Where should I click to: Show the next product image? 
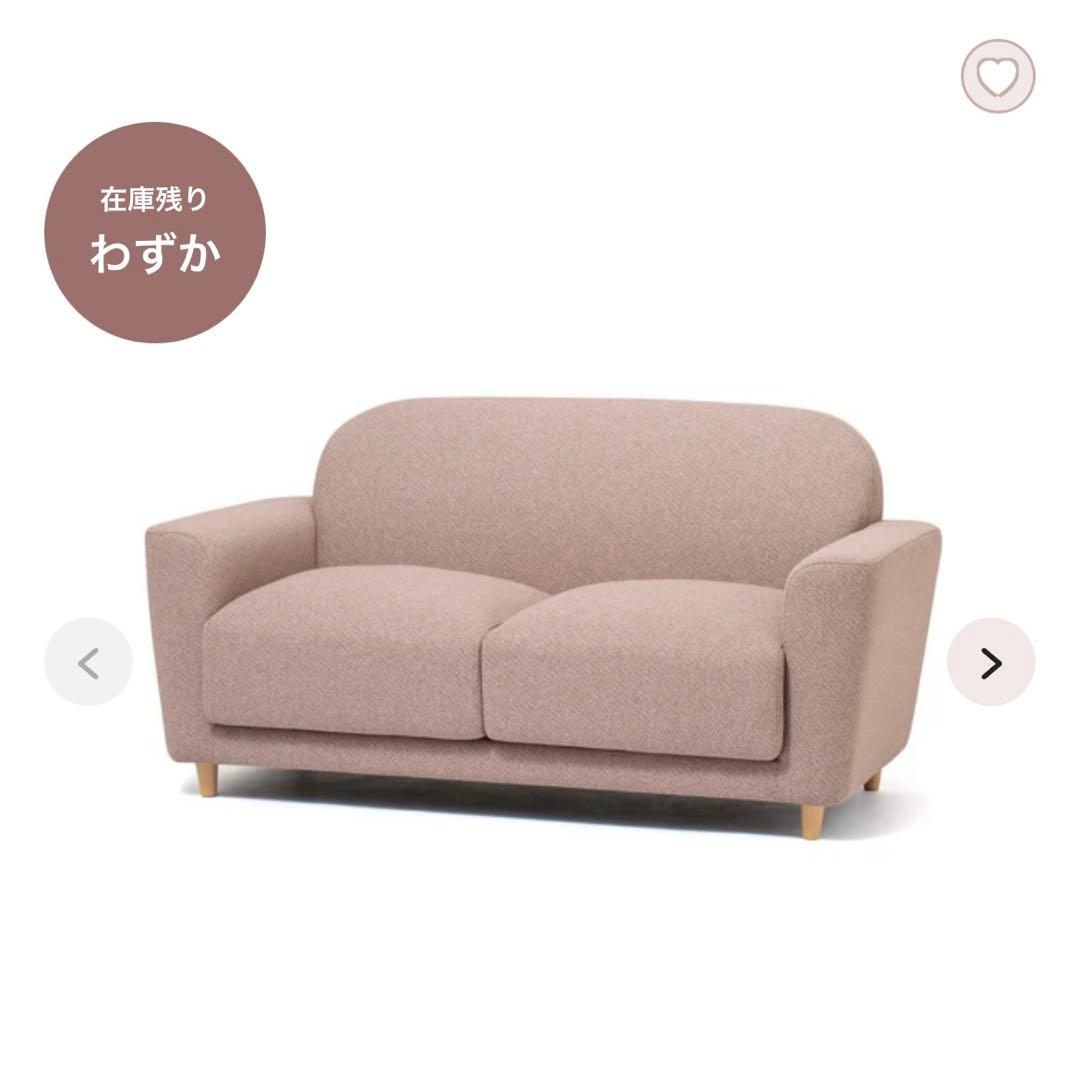[990, 662]
